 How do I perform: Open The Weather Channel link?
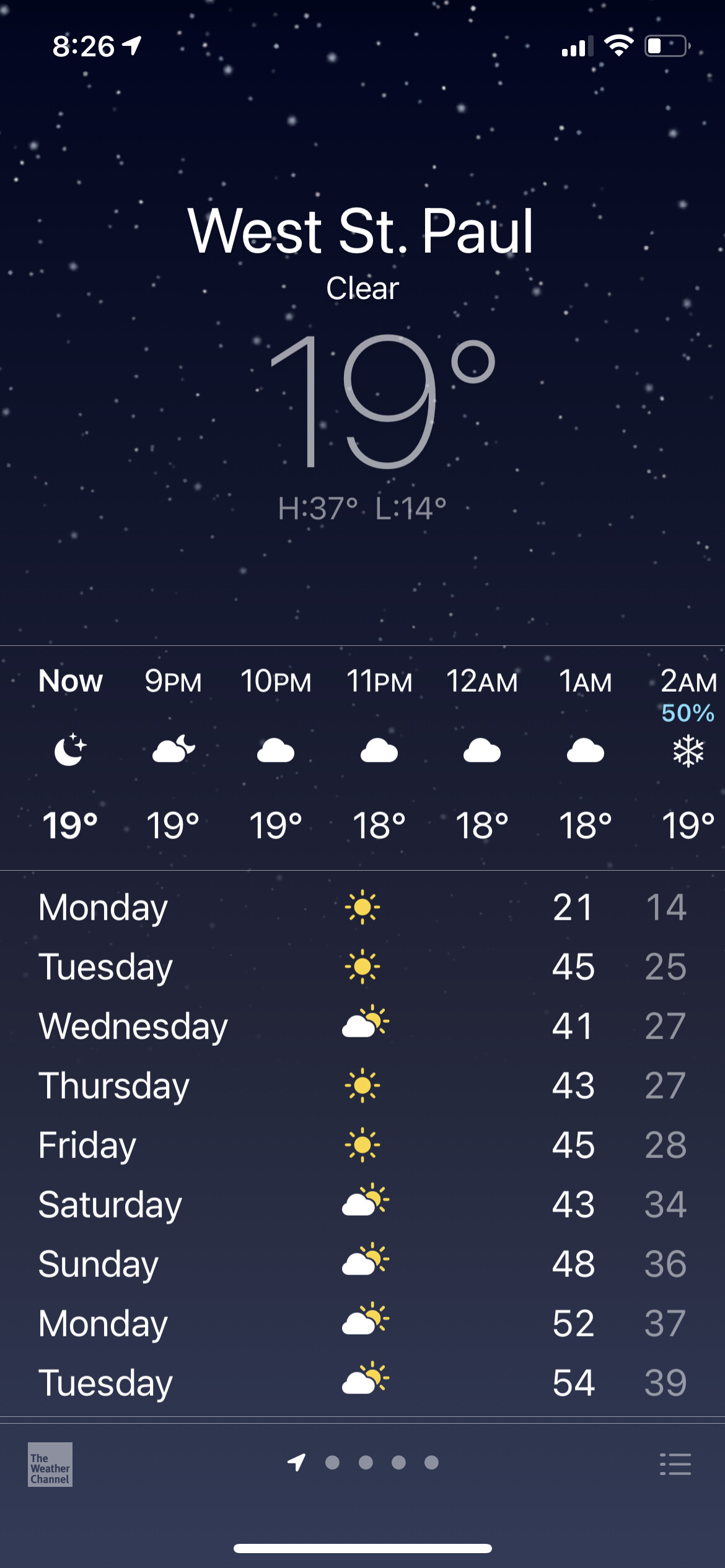point(50,1464)
